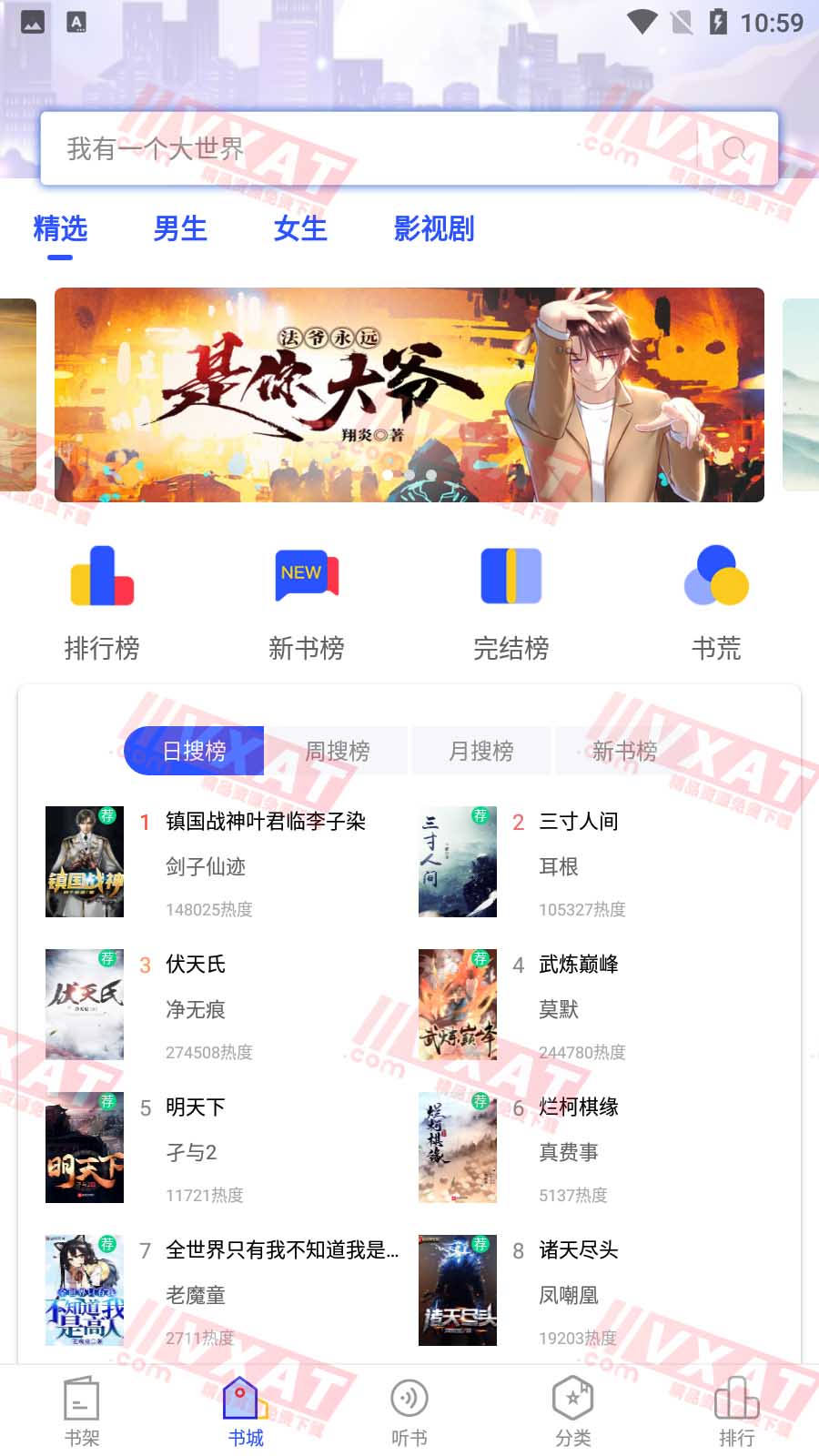The image size is (819, 1456).
Task: Select the second carousel page indicator dot
Action: click(x=410, y=475)
